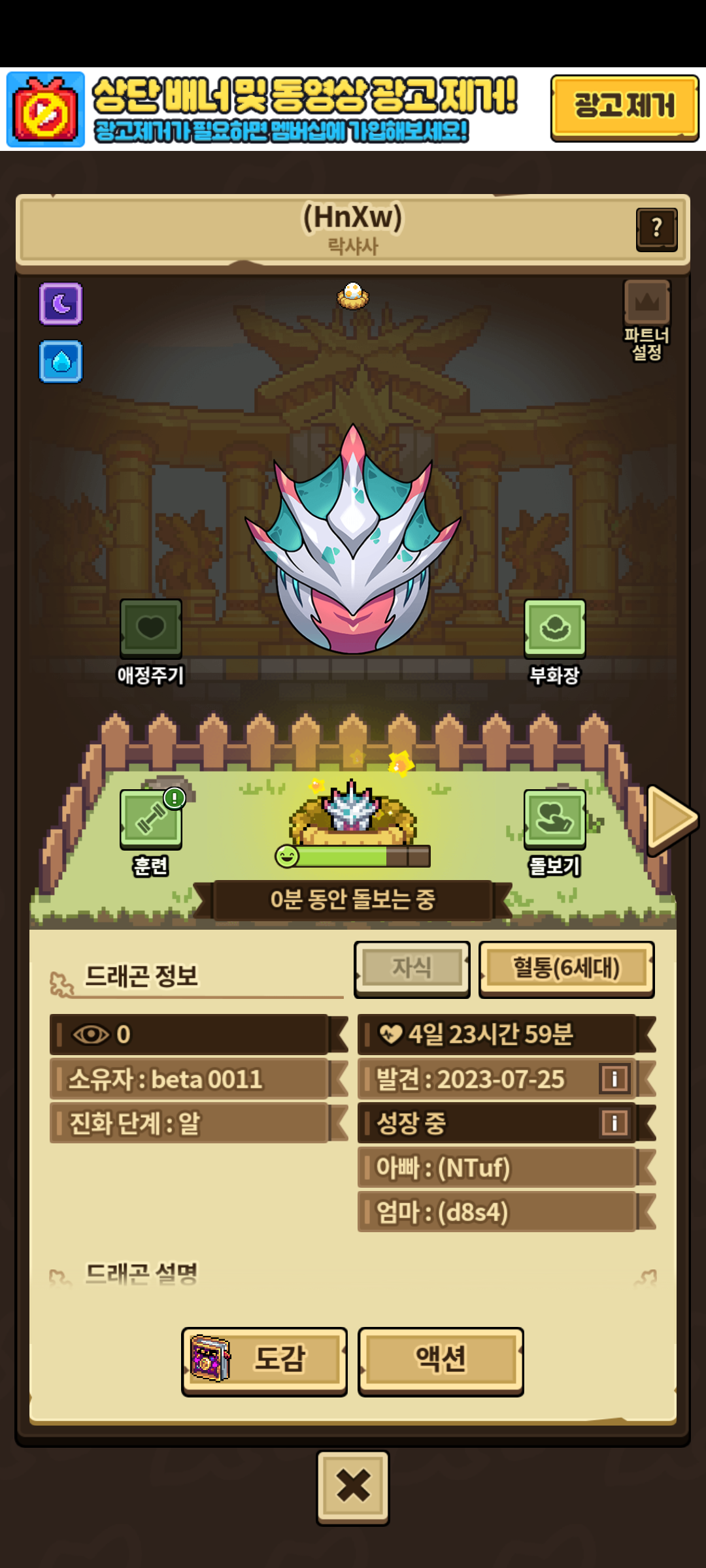Open info icon next to 성장 중

tap(614, 1123)
